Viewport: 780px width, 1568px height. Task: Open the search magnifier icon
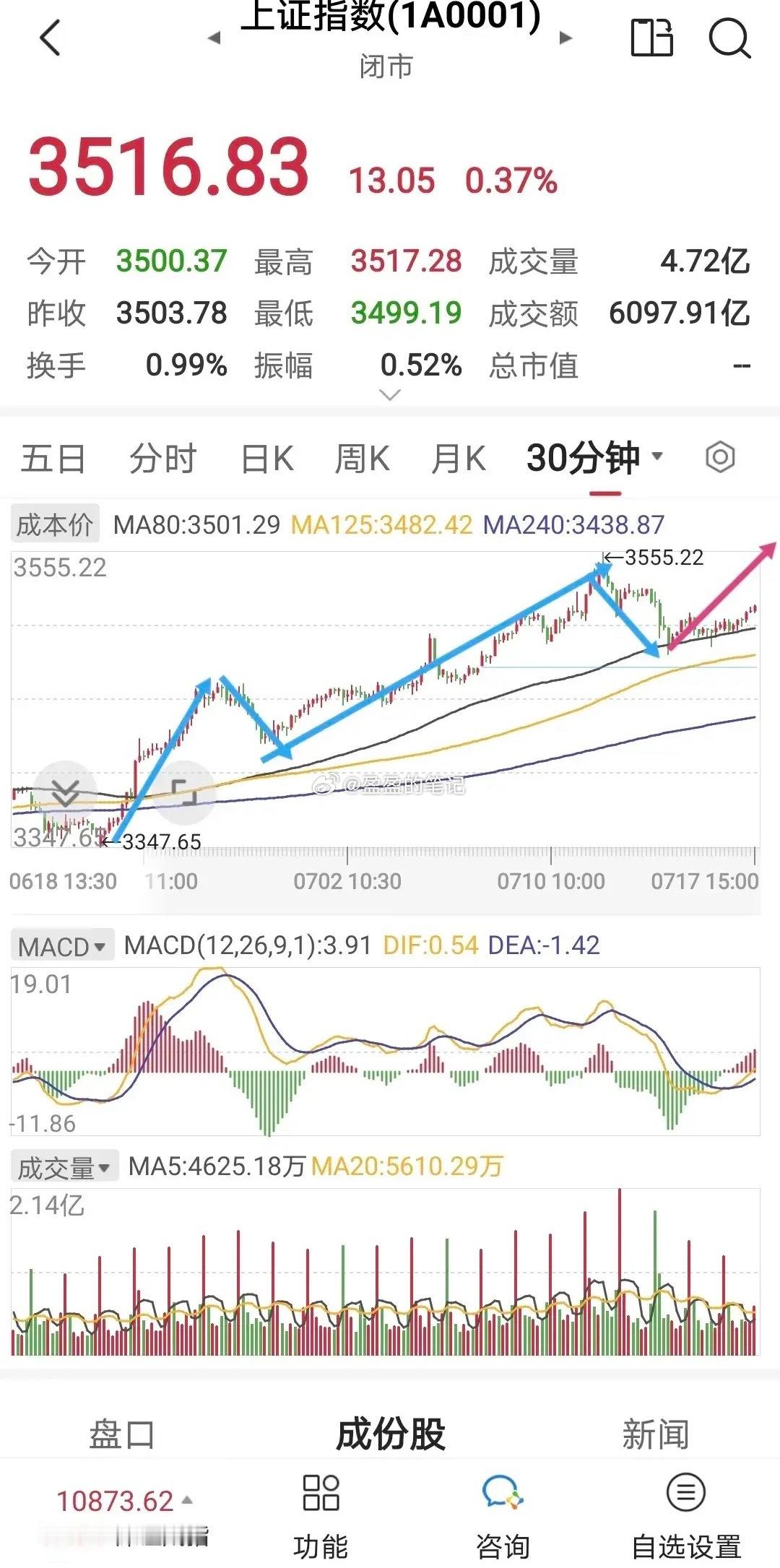pos(729,38)
